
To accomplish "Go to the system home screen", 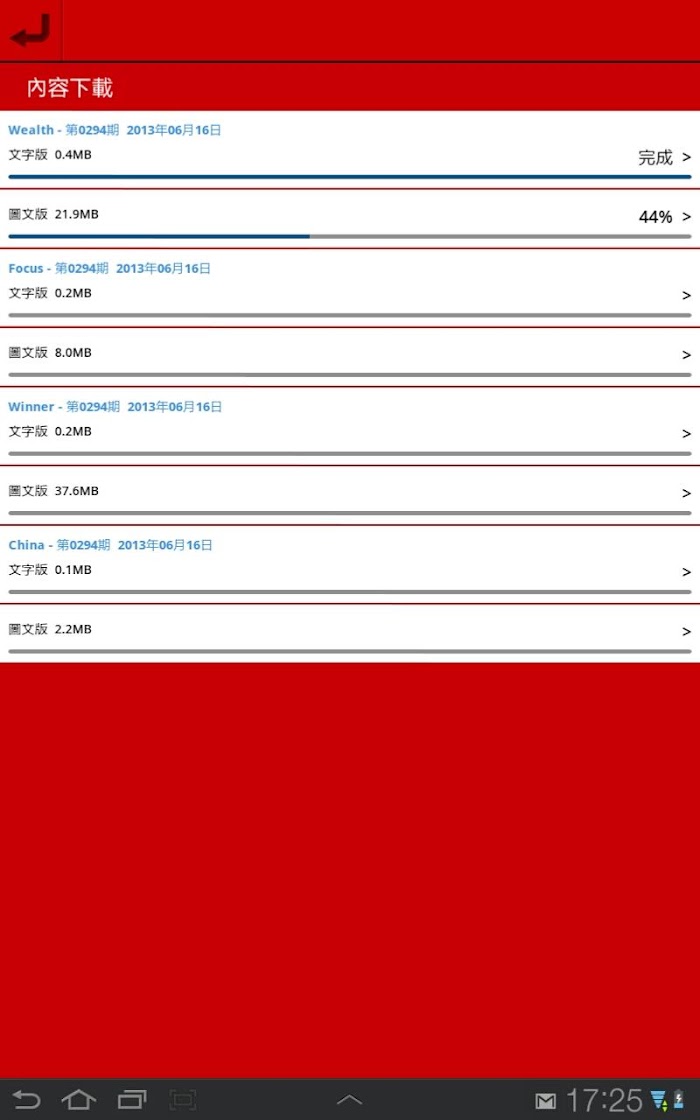I will click(x=79, y=1099).
